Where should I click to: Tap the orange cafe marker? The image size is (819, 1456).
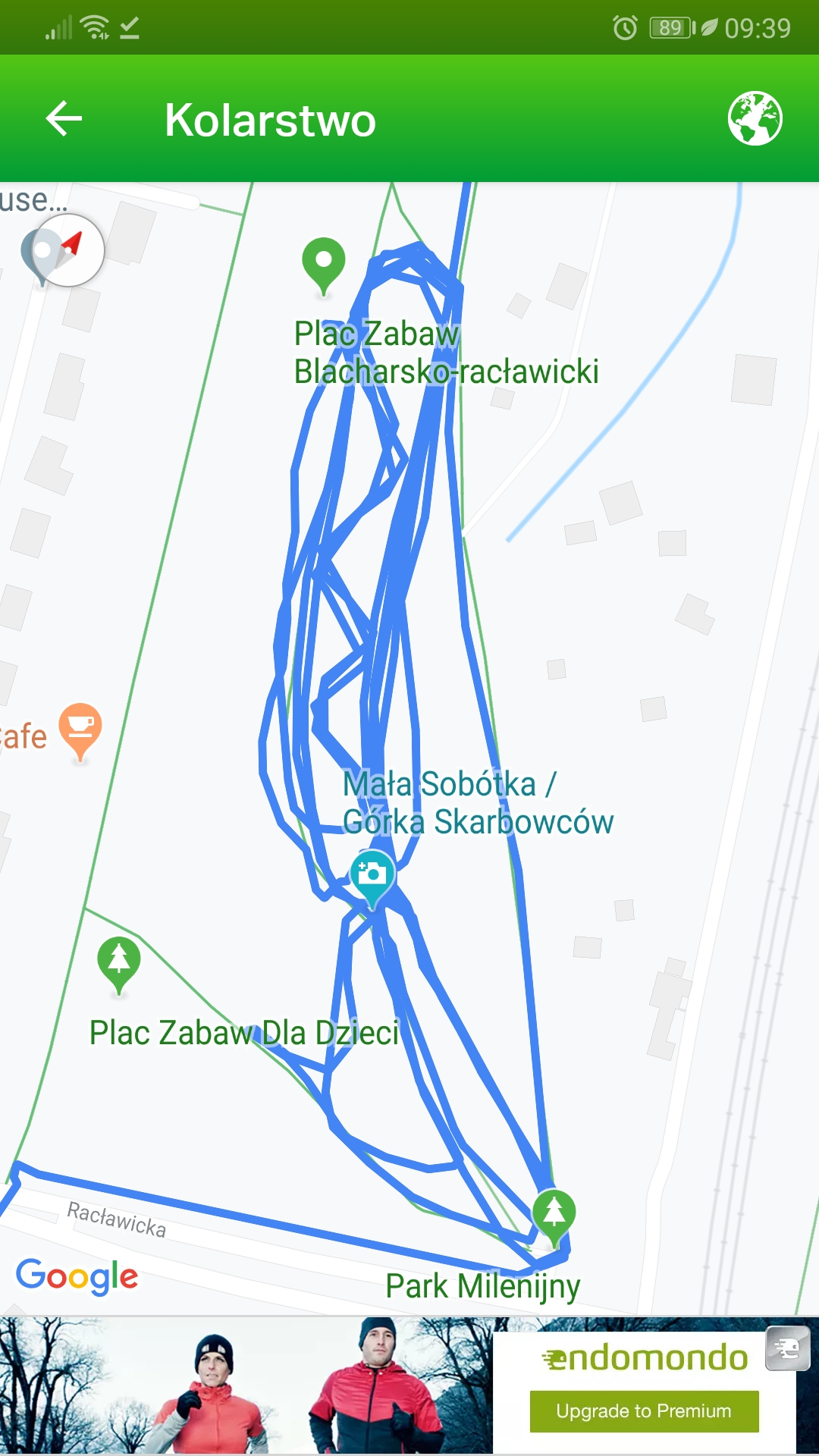80,729
